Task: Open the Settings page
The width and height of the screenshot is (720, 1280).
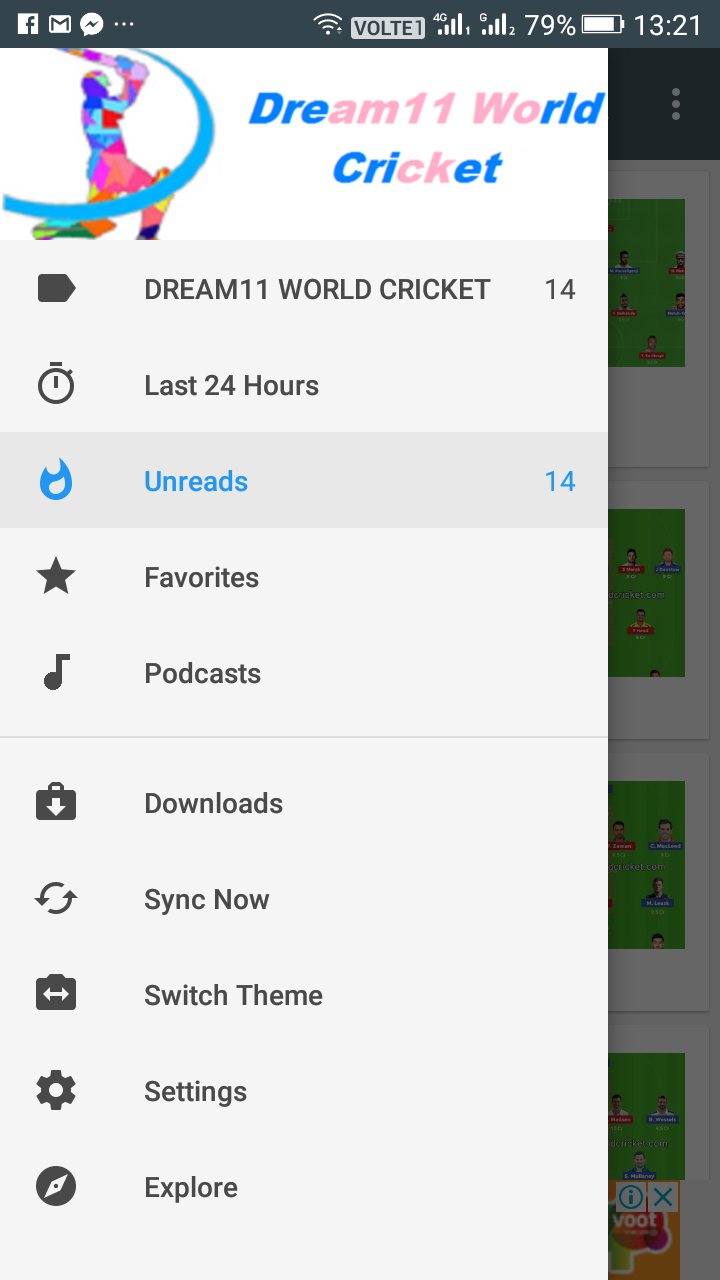Action: coord(195,1092)
